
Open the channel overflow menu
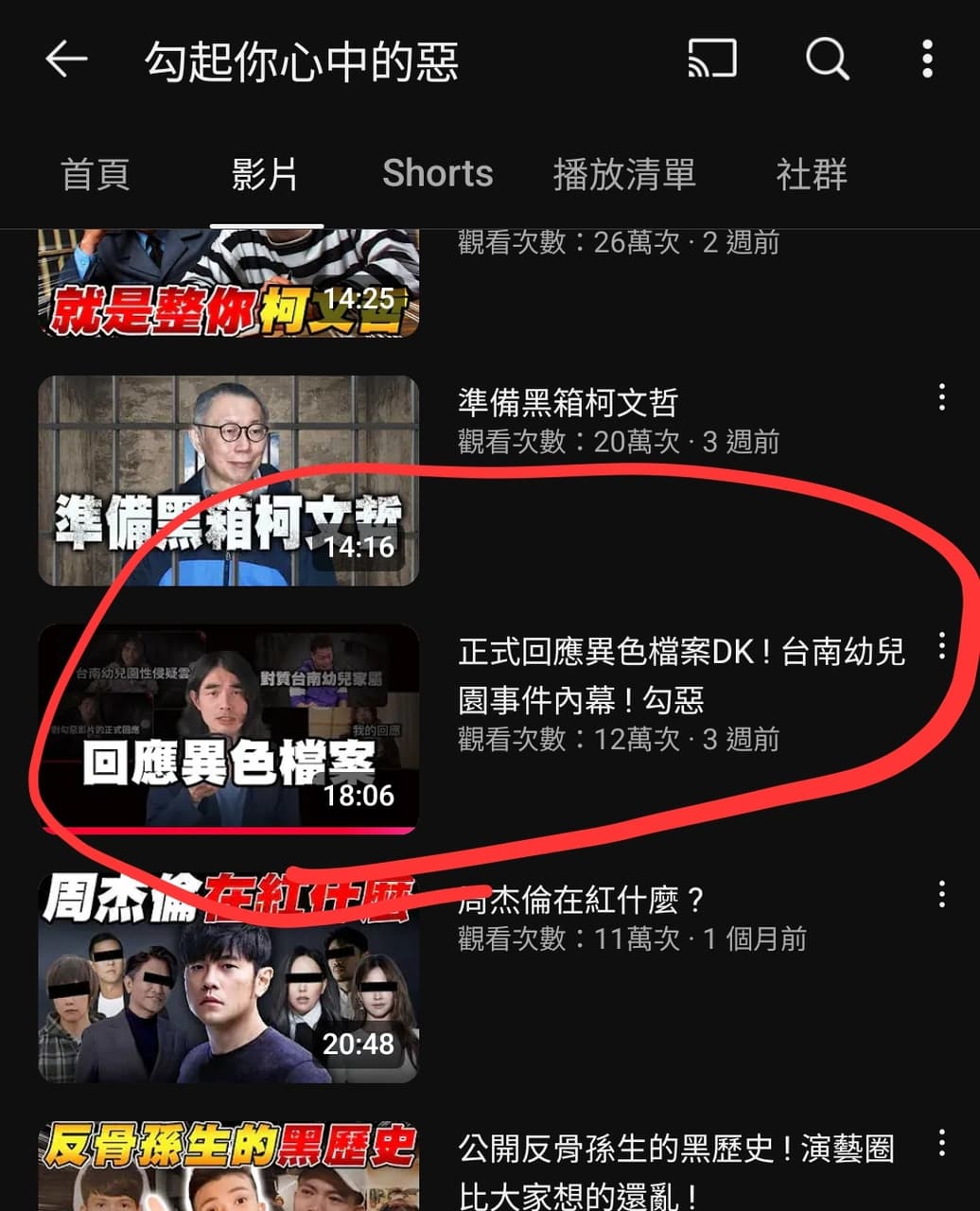click(927, 60)
